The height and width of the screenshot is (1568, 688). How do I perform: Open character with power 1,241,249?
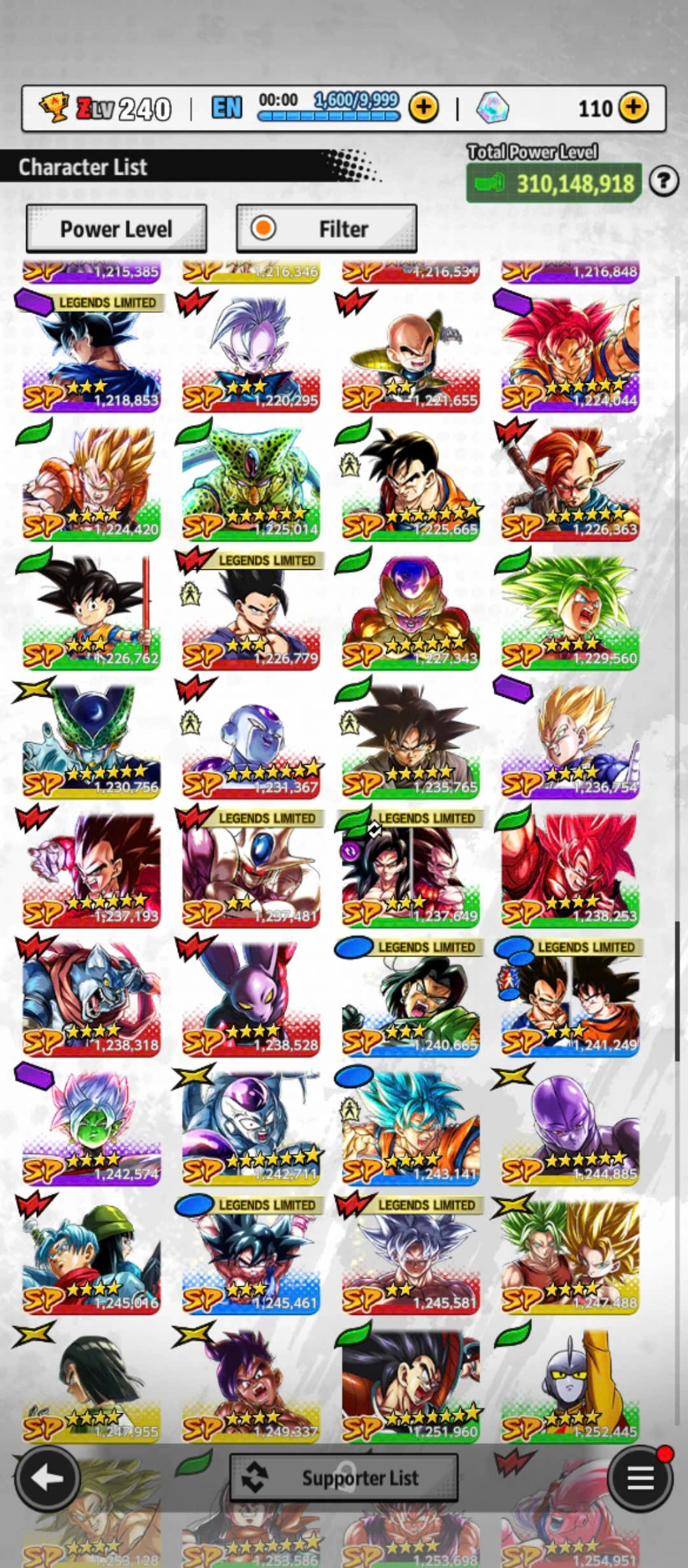(x=570, y=998)
